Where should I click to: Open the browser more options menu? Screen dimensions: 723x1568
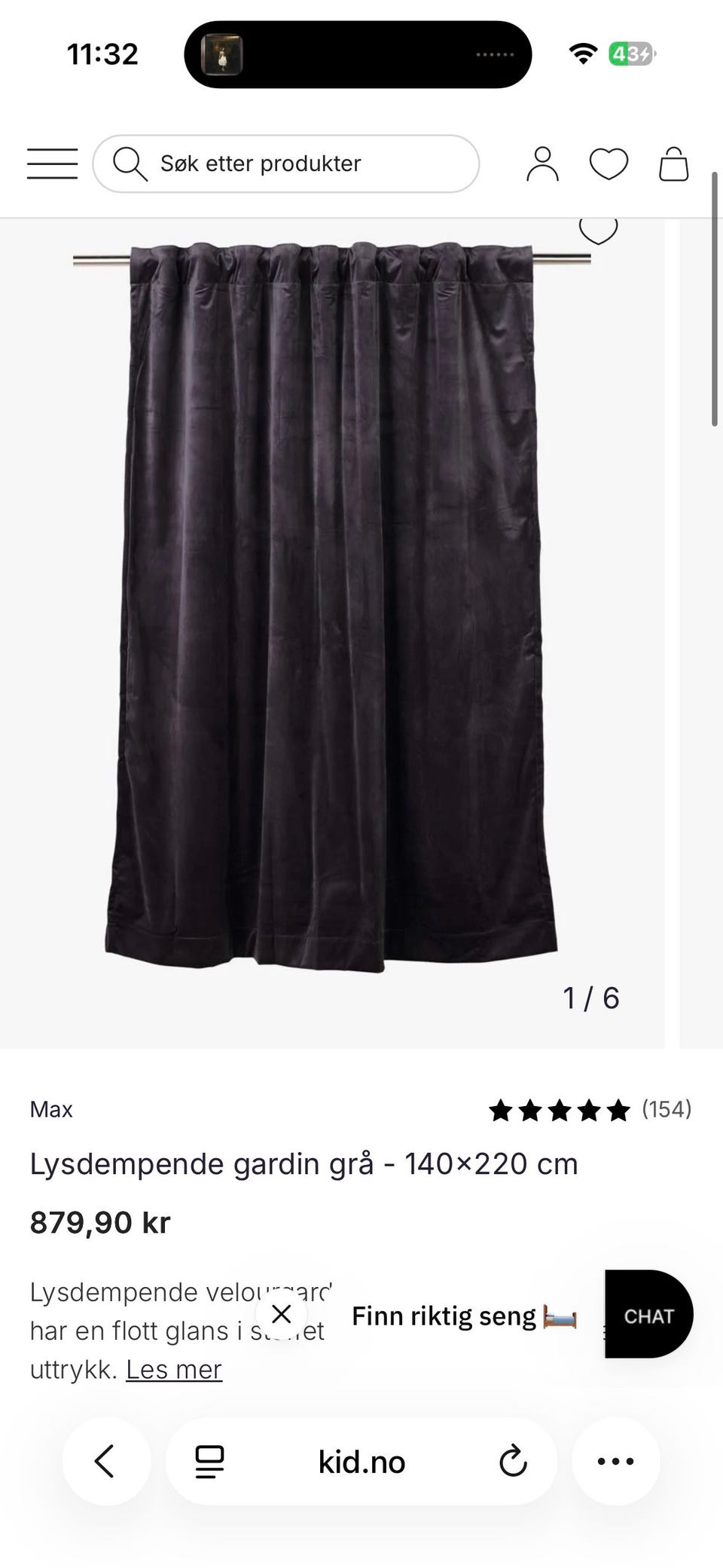615,1461
